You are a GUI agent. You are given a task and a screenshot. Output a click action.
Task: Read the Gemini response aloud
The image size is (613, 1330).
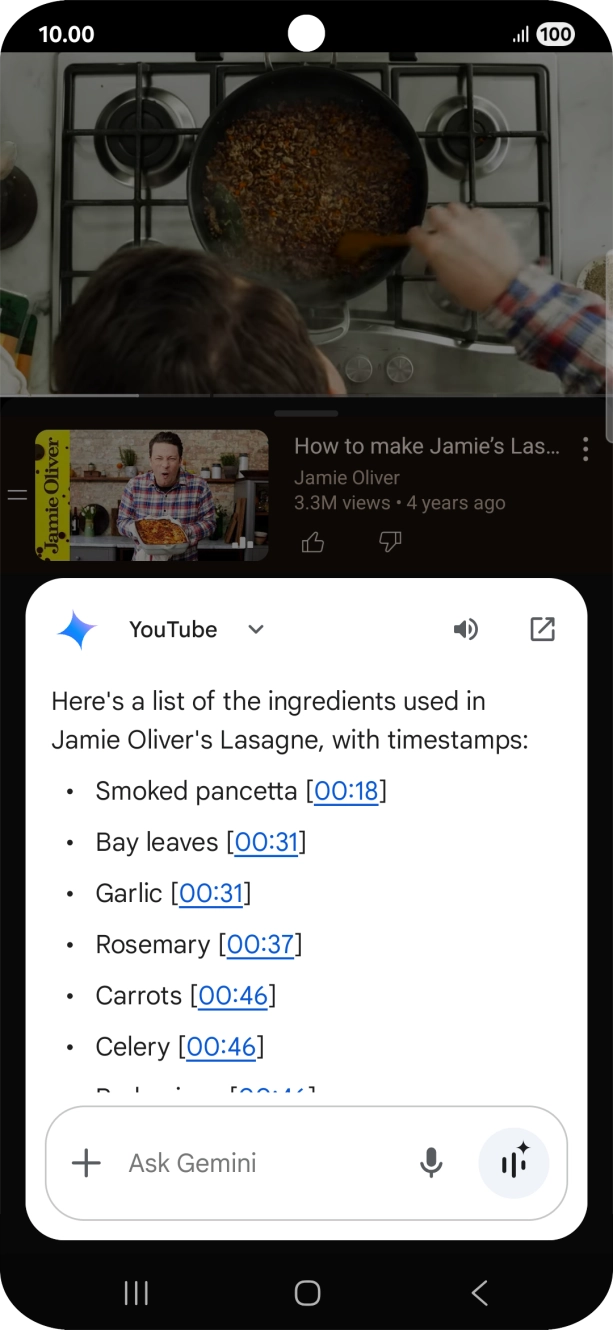pyautogui.click(x=465, y=629)
